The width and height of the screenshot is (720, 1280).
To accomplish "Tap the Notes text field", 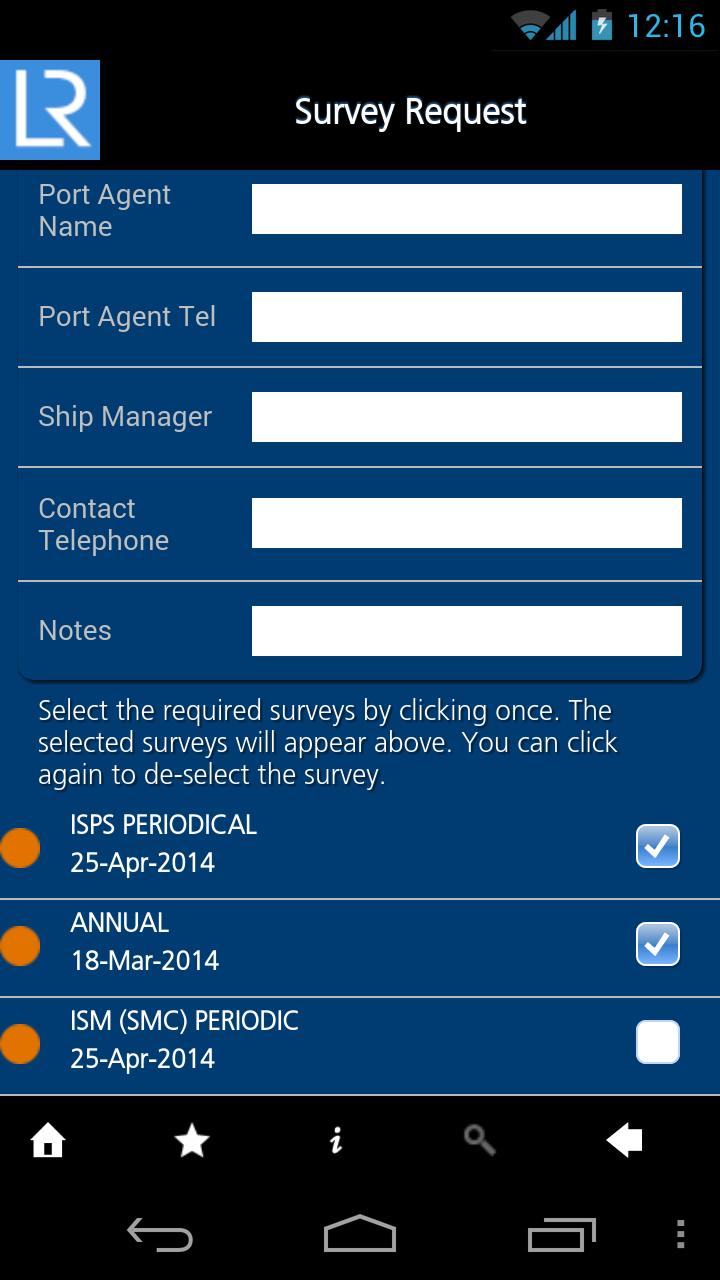I will click(466, 631).
